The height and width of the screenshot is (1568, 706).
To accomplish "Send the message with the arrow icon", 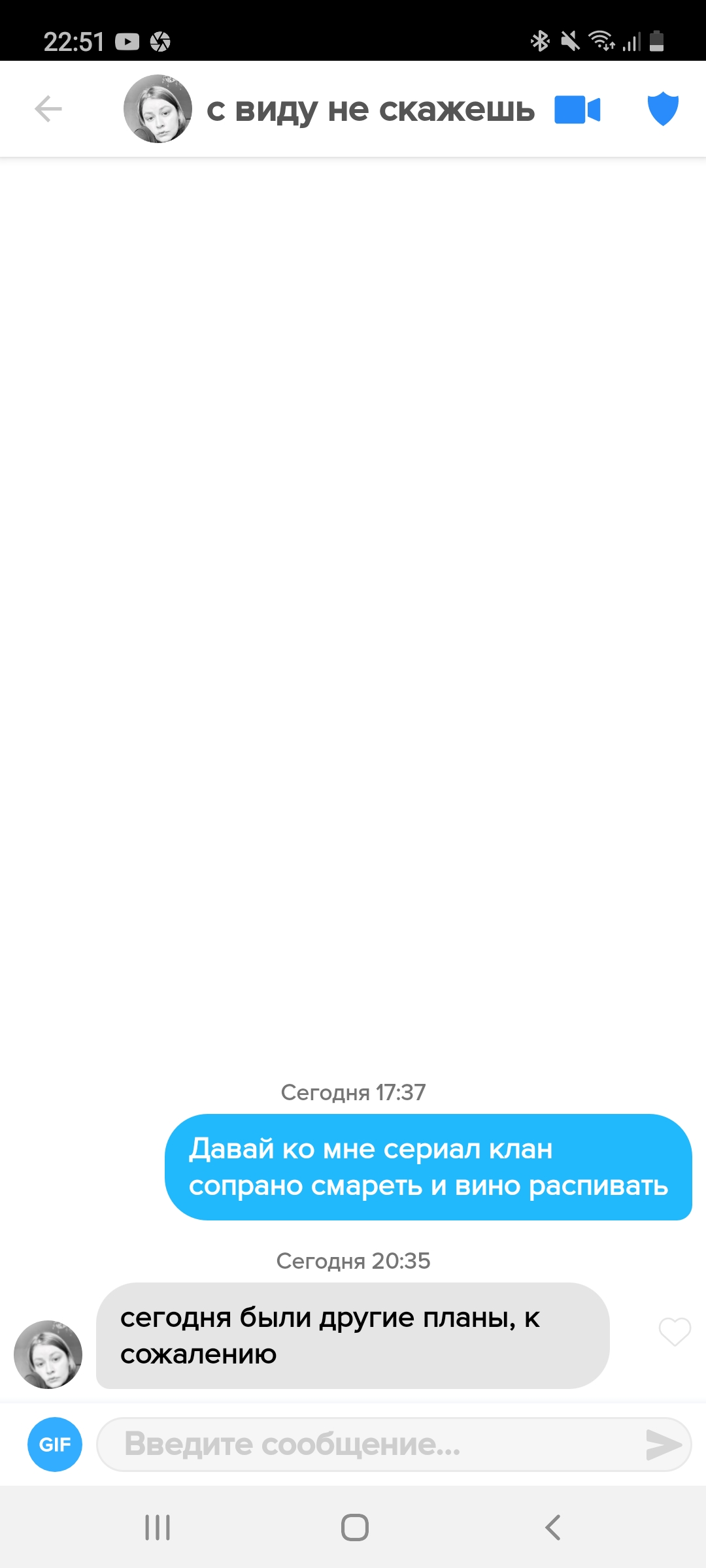I will point(664,1445).
